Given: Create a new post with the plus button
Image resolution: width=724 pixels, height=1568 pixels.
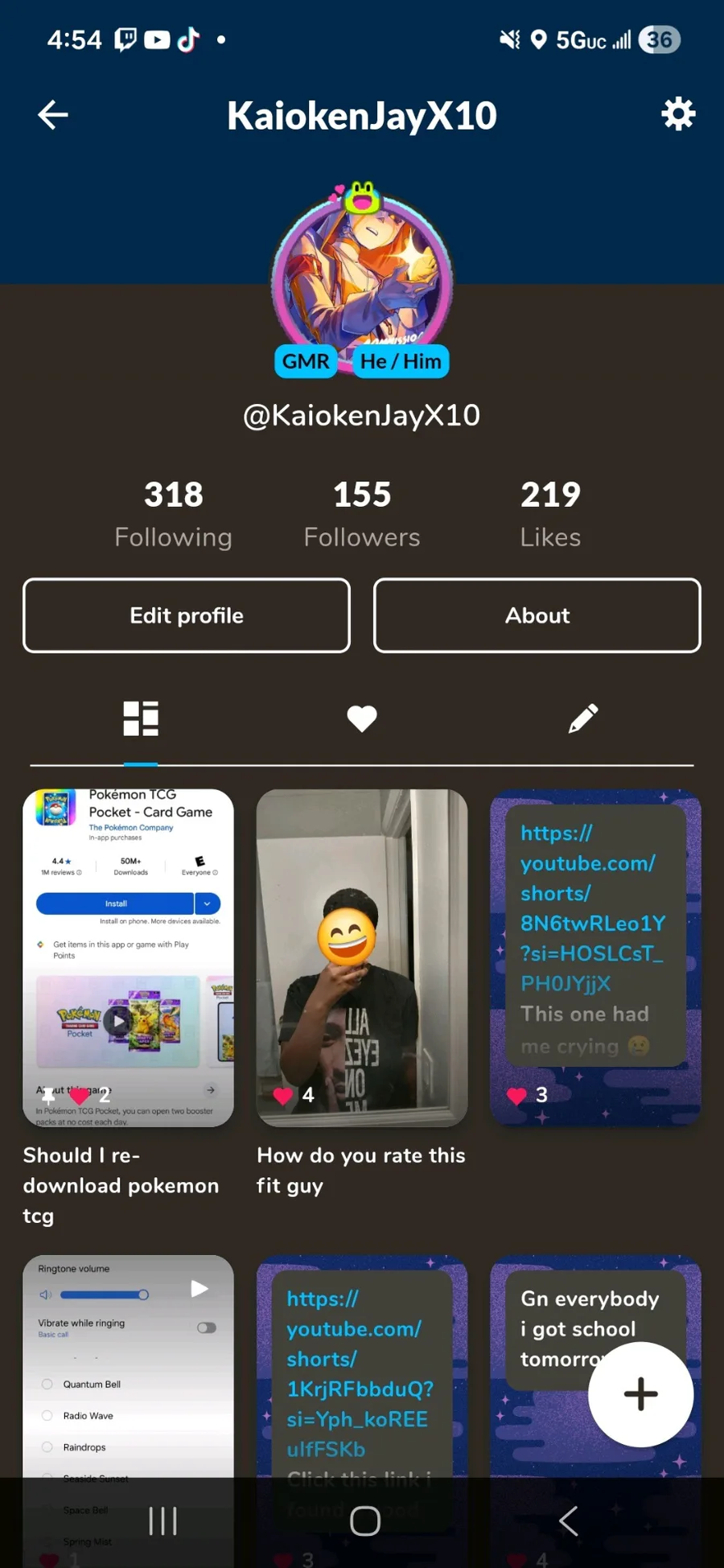Looking at the screenshot, I should point(640,1394).
